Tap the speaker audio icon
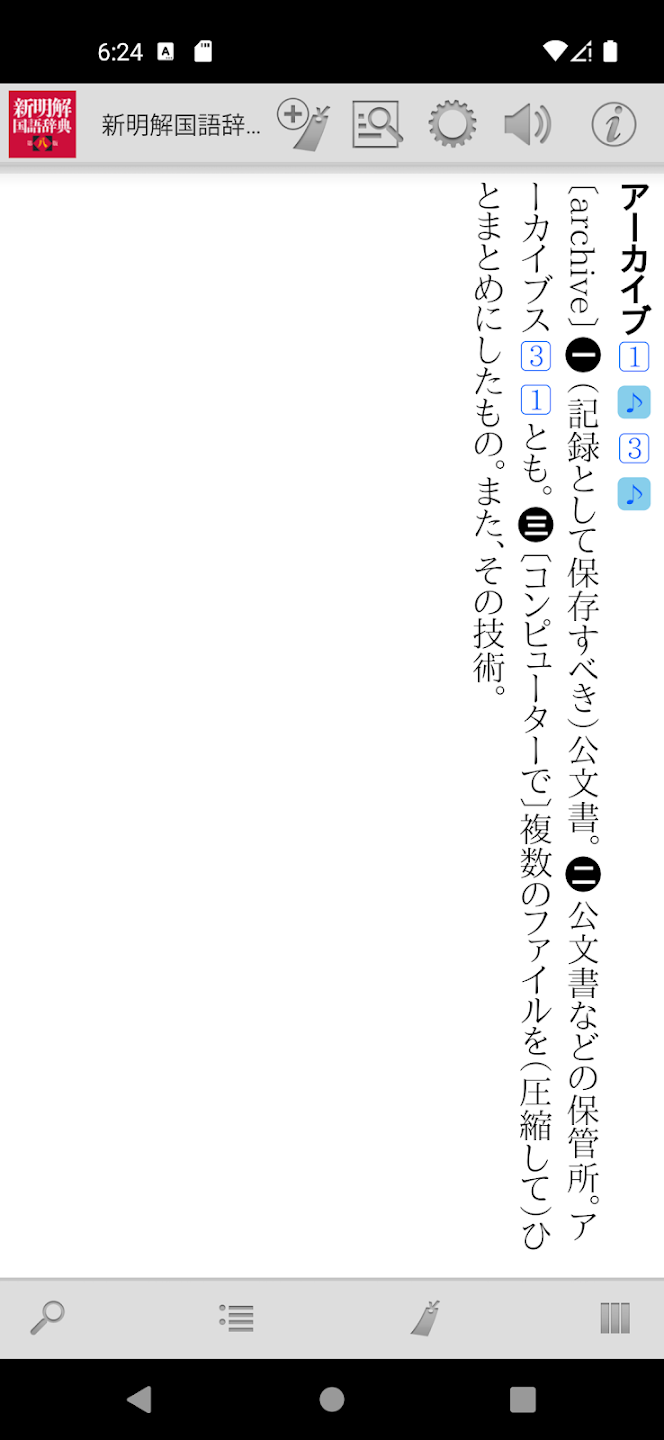664x1440 pixels. click(527, 125)
